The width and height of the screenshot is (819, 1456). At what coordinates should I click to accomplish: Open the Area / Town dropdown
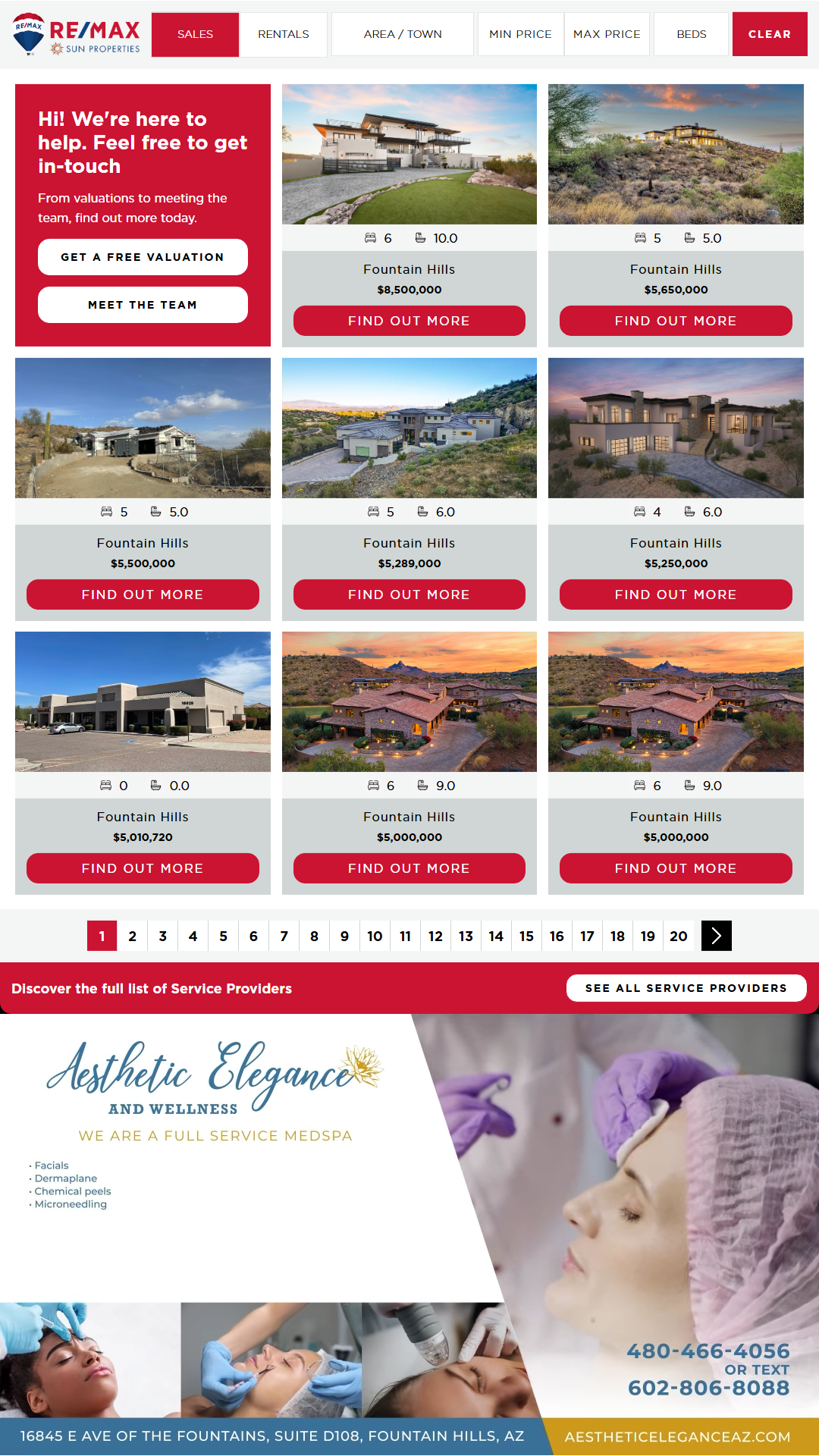point(403,34)
